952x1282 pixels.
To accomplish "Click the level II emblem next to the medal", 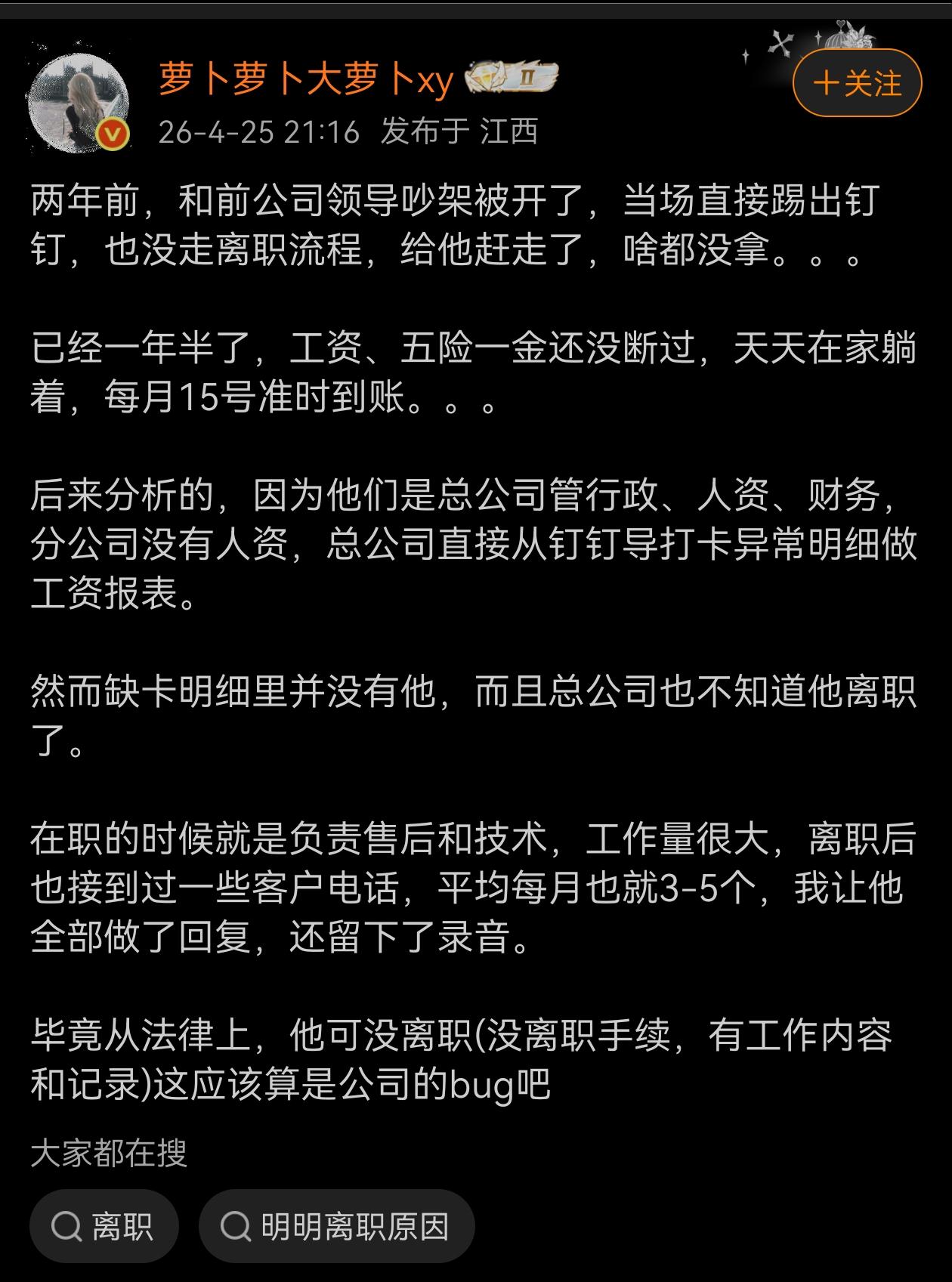I will point(528,76).
